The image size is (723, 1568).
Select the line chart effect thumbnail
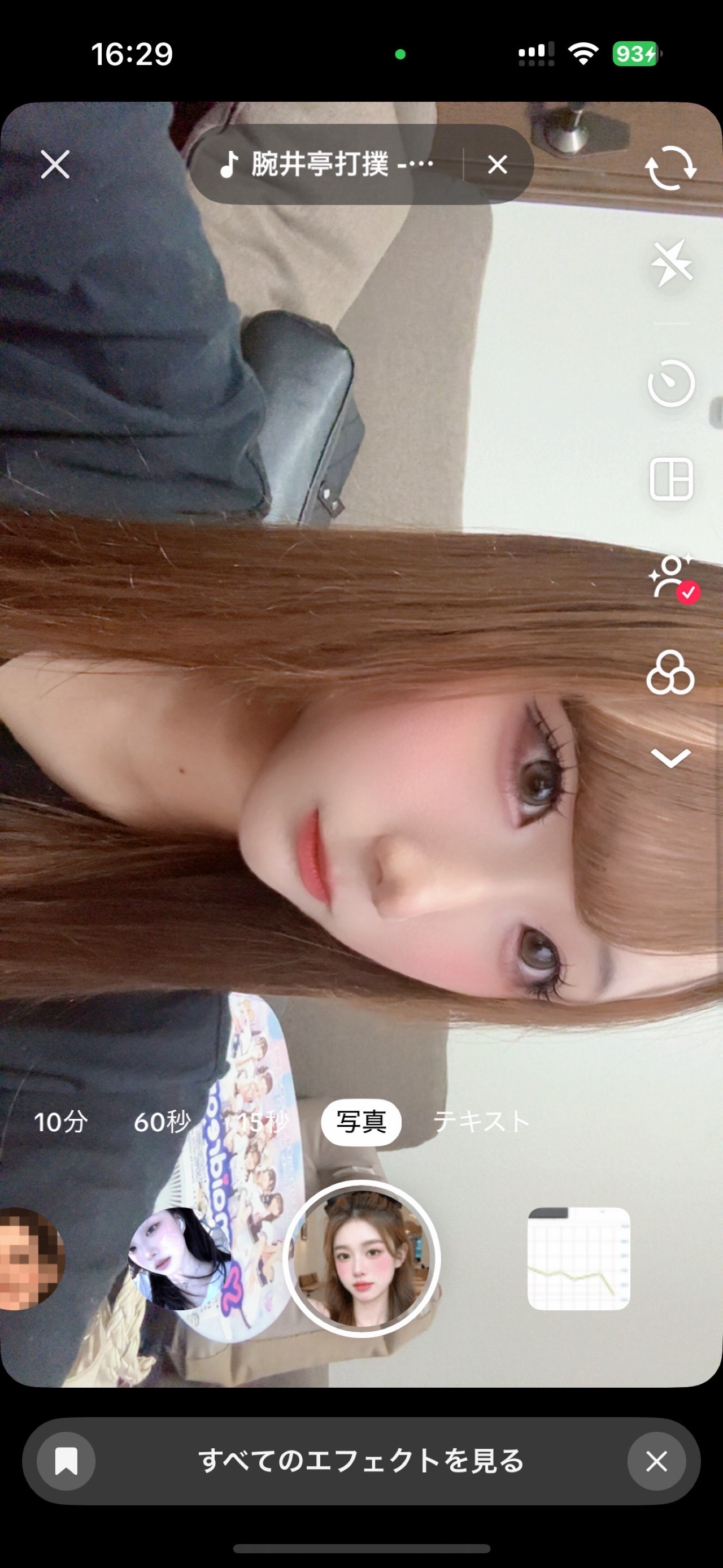(578, 1259)
